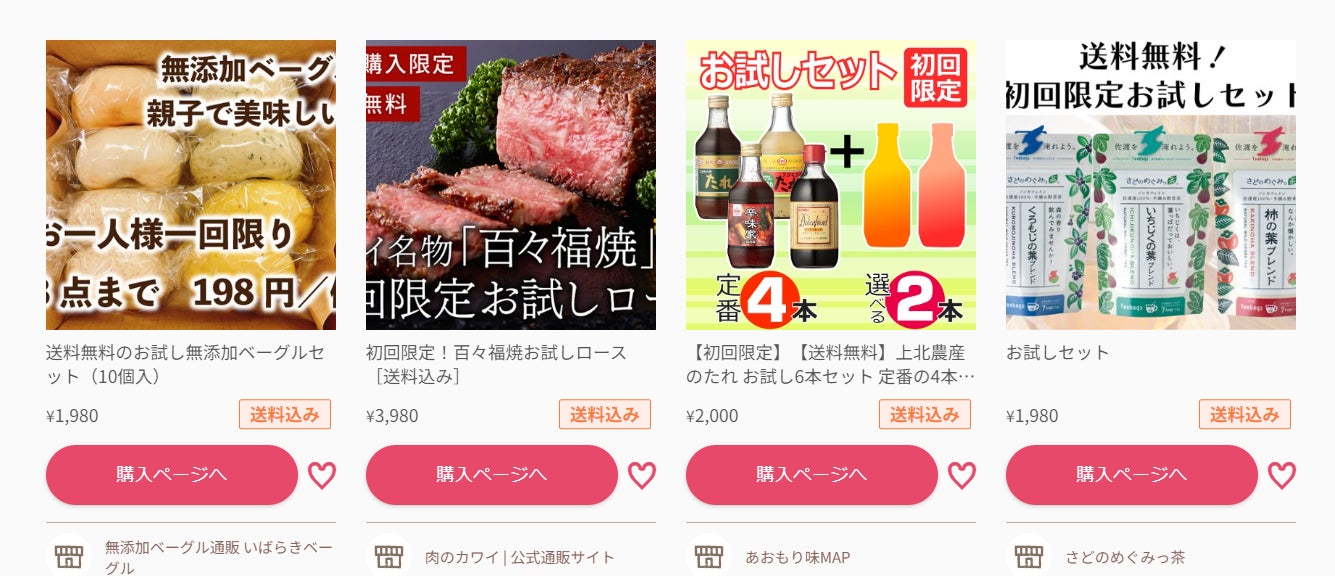
Task: Go to the purchase page for the ¥1,980 bagel set
Action: pyautogui.click(x=171, y=474)
